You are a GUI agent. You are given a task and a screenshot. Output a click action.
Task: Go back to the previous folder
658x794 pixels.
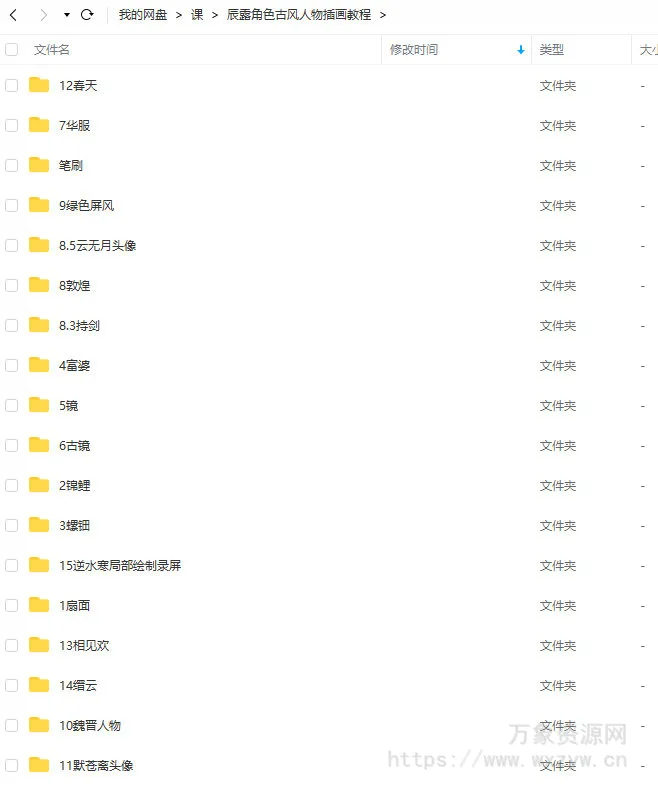[13, 15]
